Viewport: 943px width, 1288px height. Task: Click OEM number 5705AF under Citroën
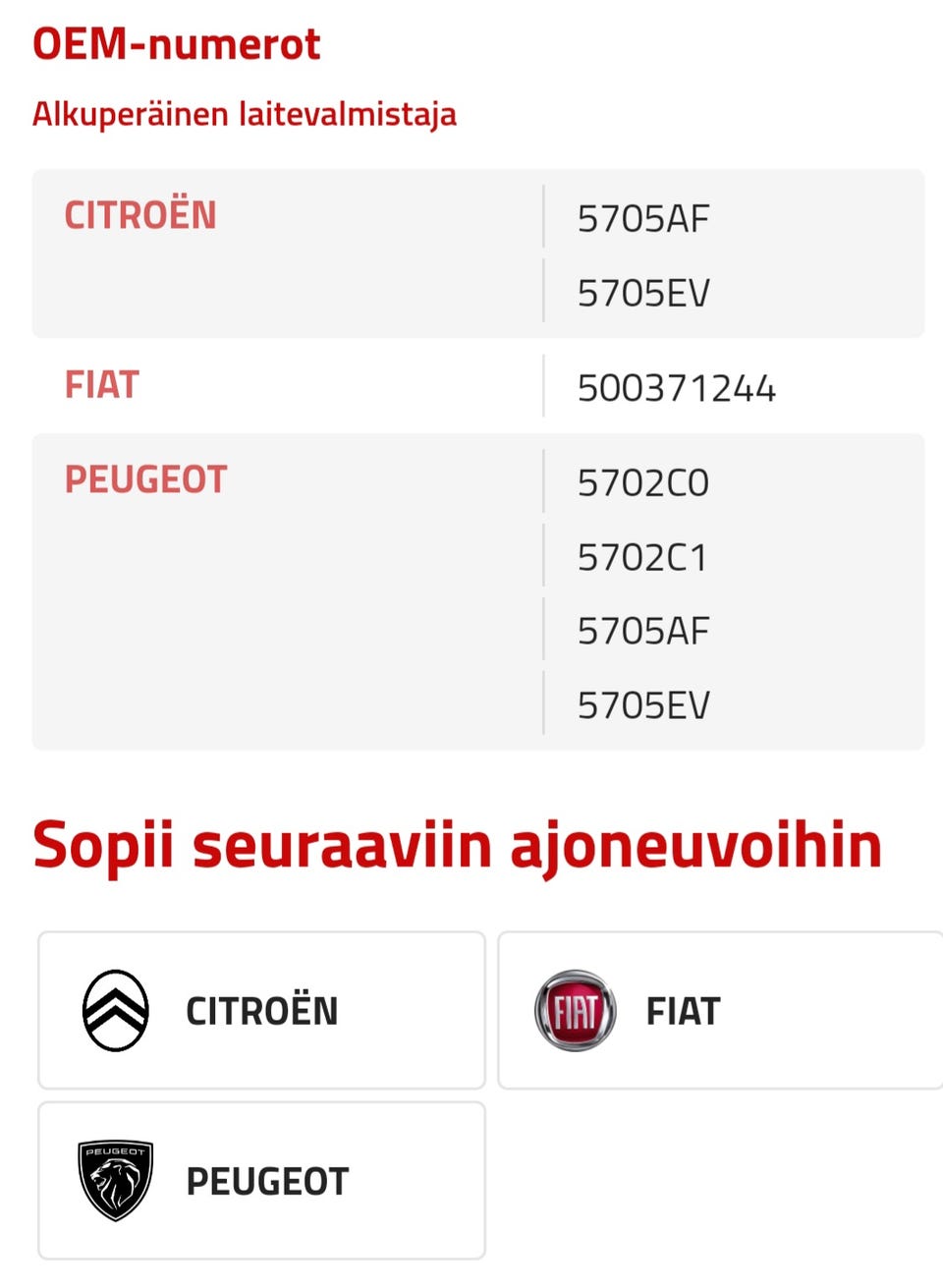(x=644, y=219)
